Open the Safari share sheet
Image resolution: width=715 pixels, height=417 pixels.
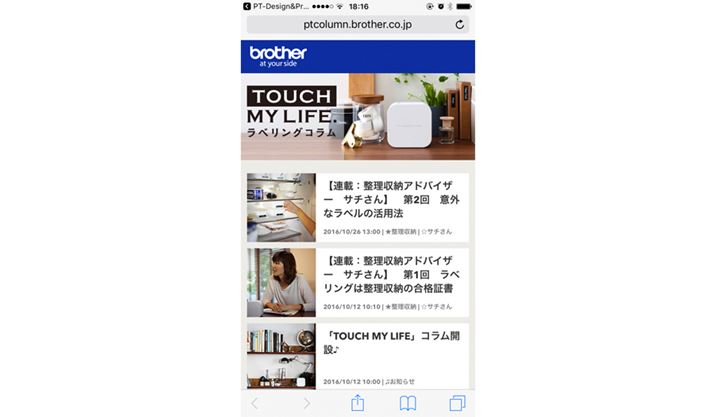pos(358,403)
